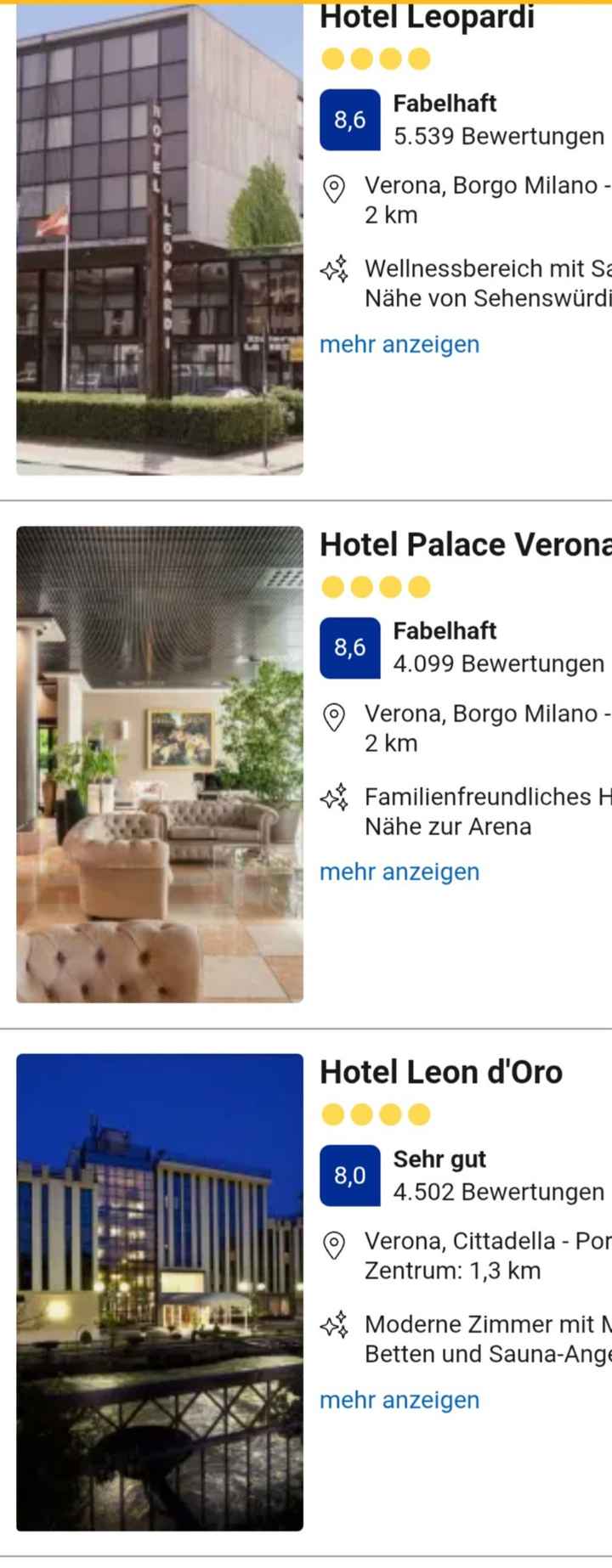This screenshot has height=1568, width=612.
Task: Click the yellow rating dots under Hotel Leon d'Oro
Action: (x=374, y=1115)
